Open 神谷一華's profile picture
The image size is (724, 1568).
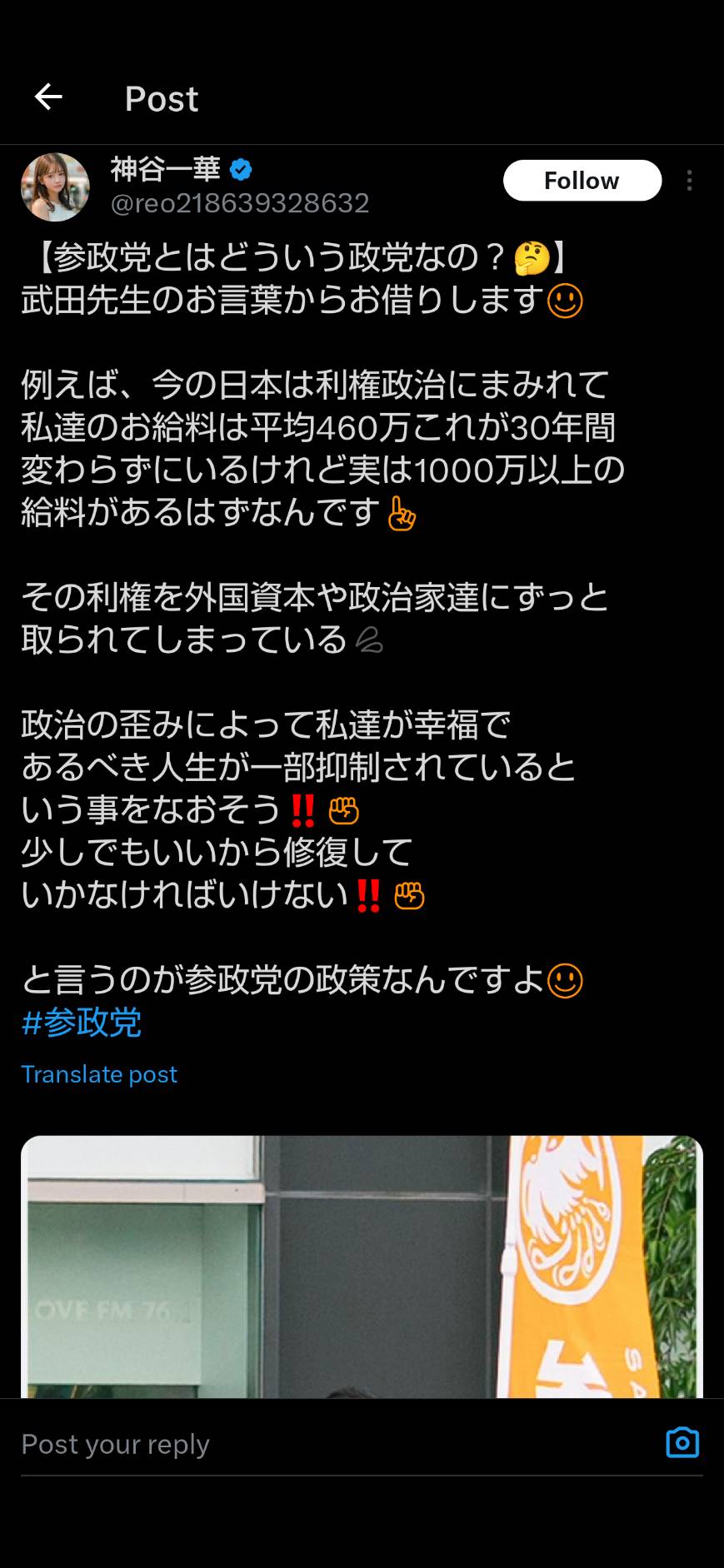click(55, 187)
